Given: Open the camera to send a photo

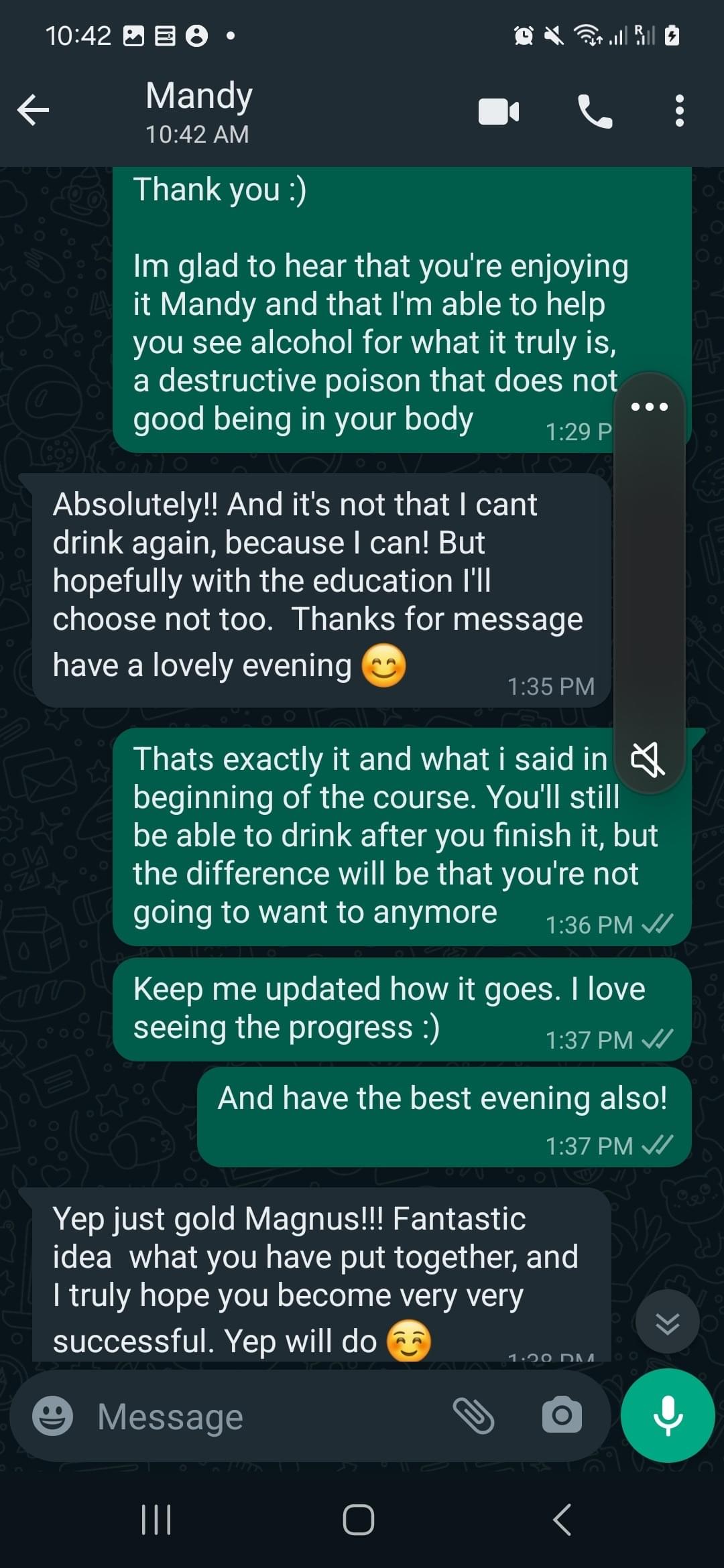Looking at the screenshot, I should (x=562, y=1416).
